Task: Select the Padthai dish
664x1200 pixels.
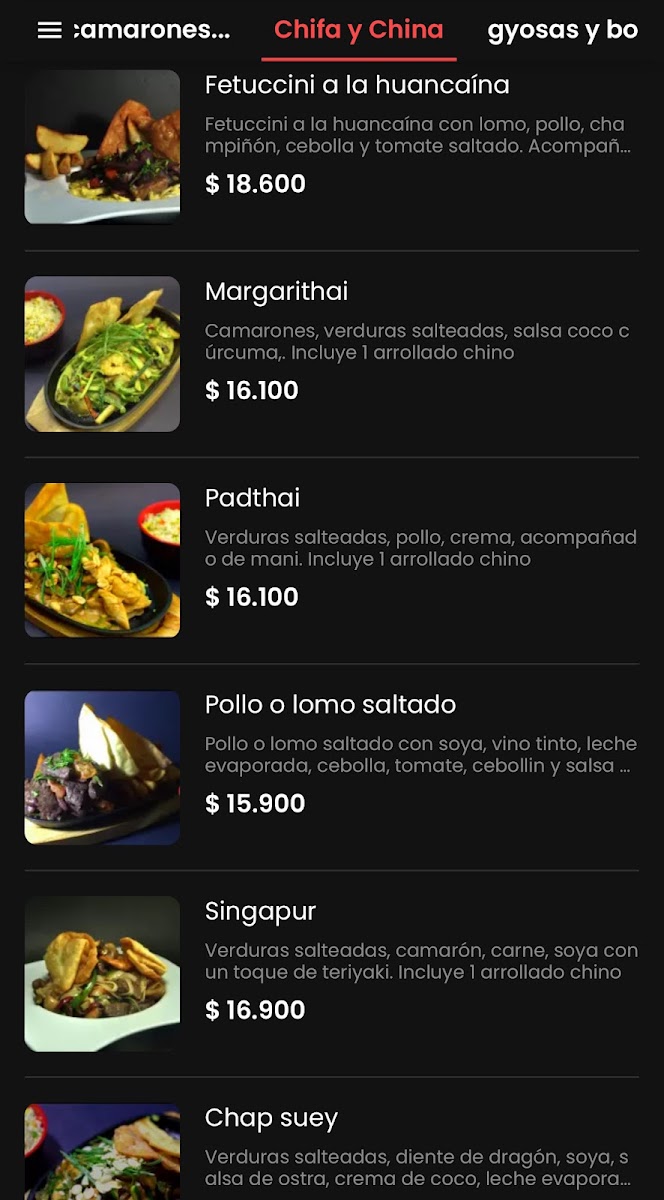Action: coord(252,498)
